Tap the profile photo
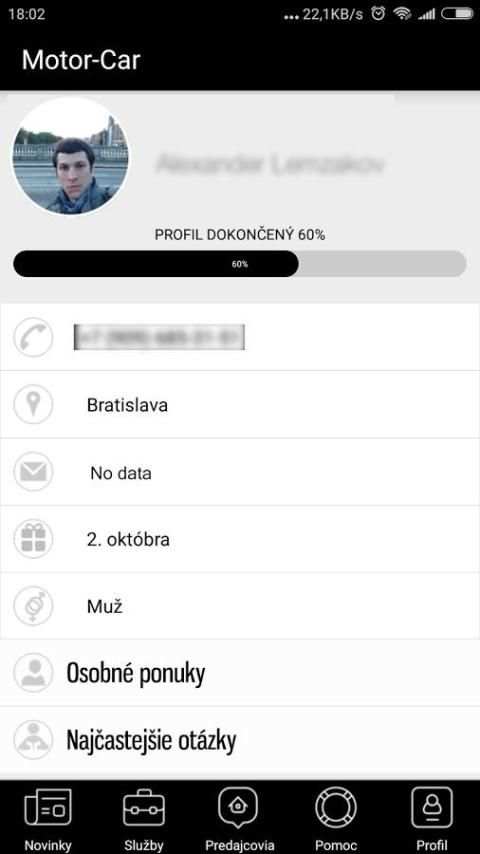Image resolution: width=480 pixels, height=854 pixels. click(x=70, y=156)
